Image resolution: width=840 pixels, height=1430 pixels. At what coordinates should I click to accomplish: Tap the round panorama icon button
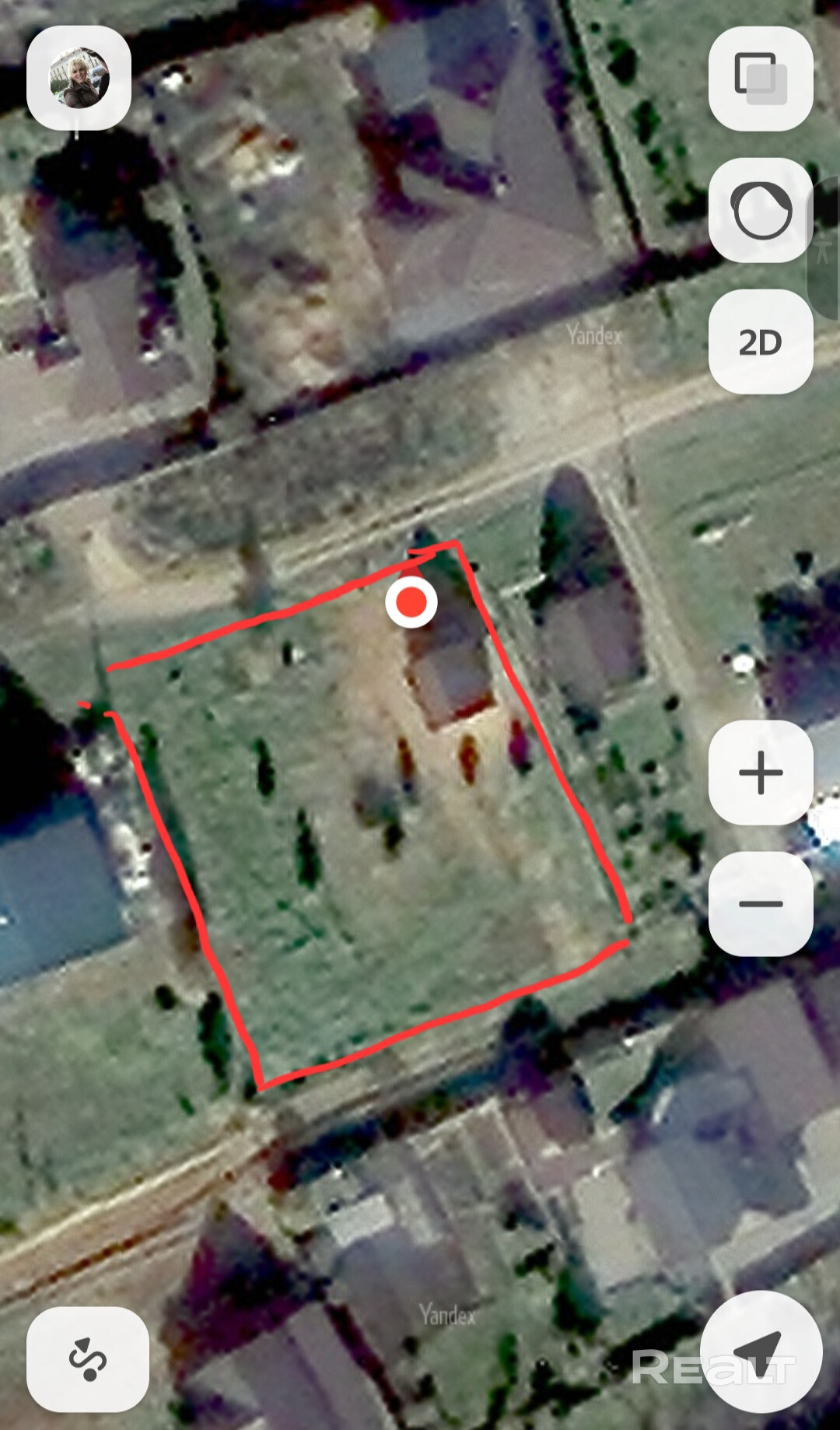761,210
